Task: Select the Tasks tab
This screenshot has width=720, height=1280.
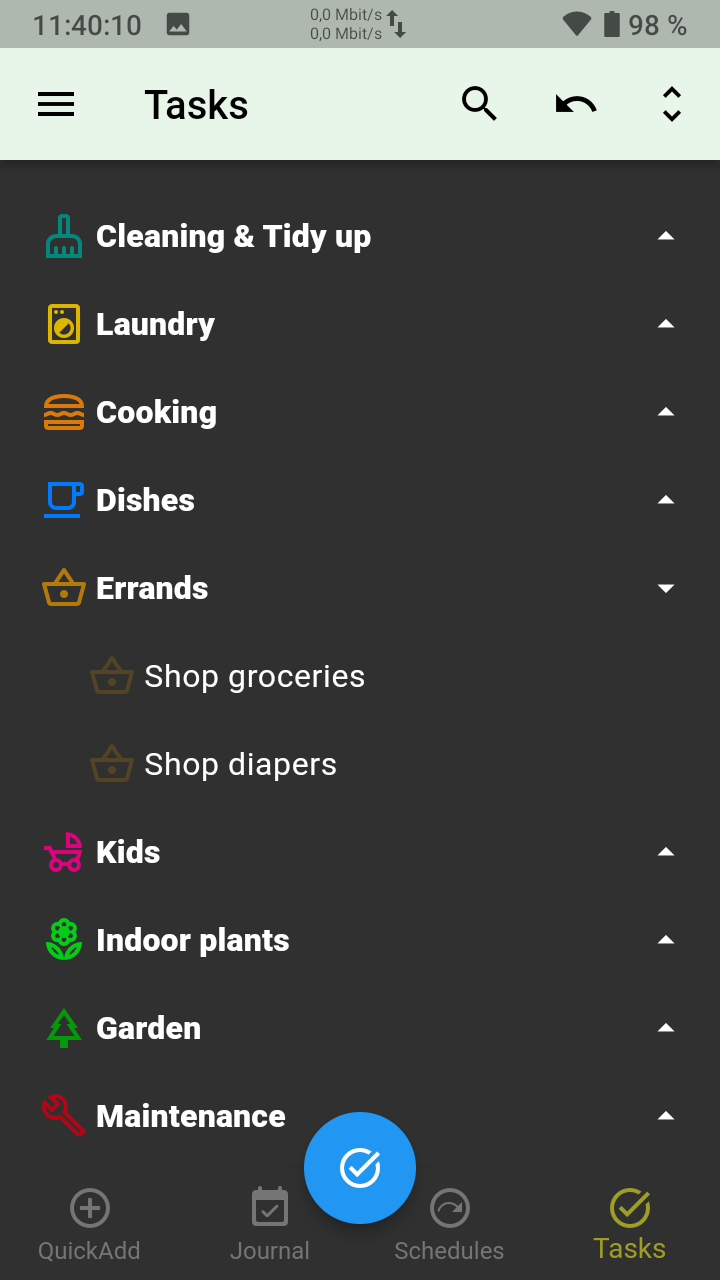Action: click(630, 1225)
